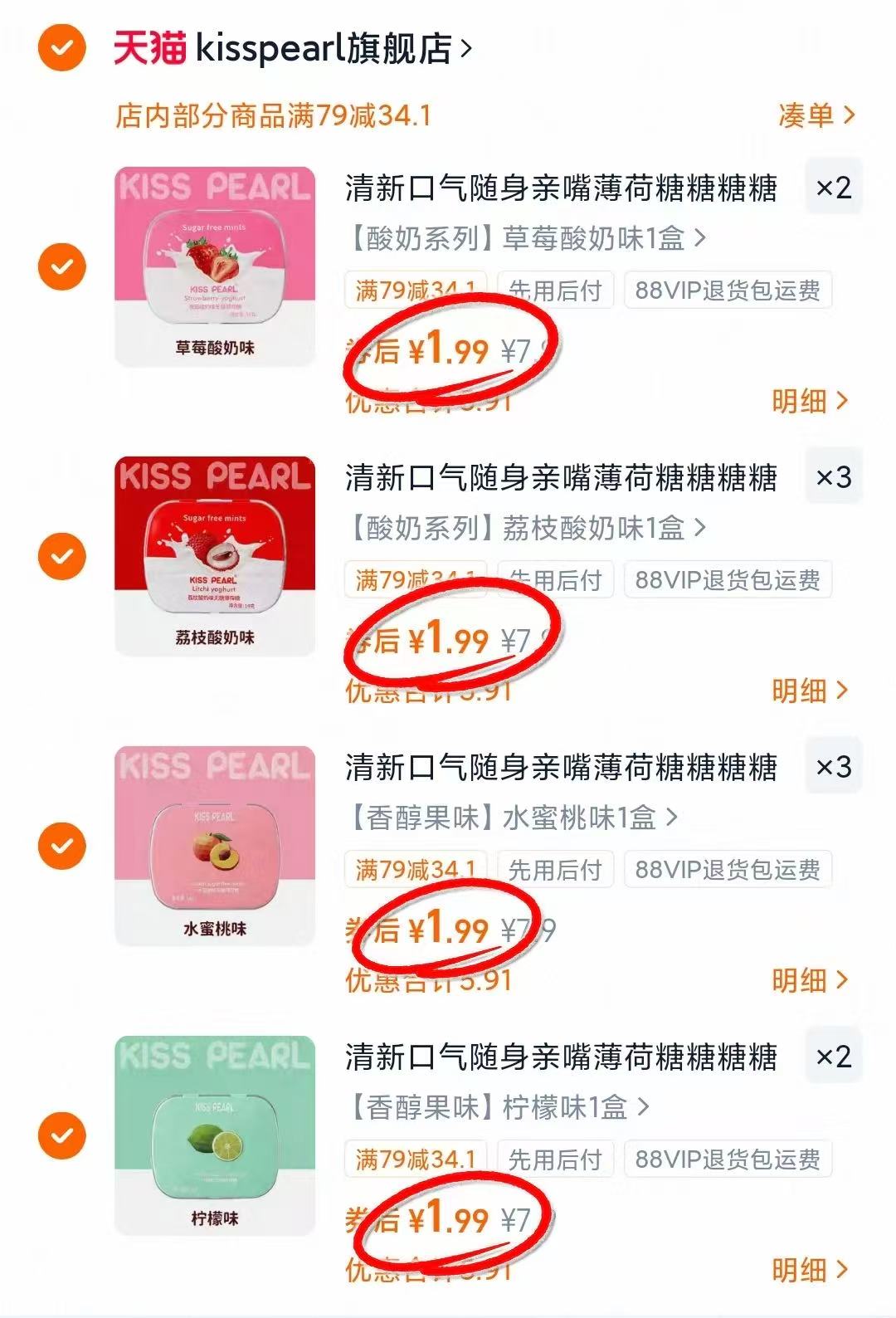The image size is (896, 1318).
Task: Uncheck the store-level select-all checkbox
Action: [61, 47]
